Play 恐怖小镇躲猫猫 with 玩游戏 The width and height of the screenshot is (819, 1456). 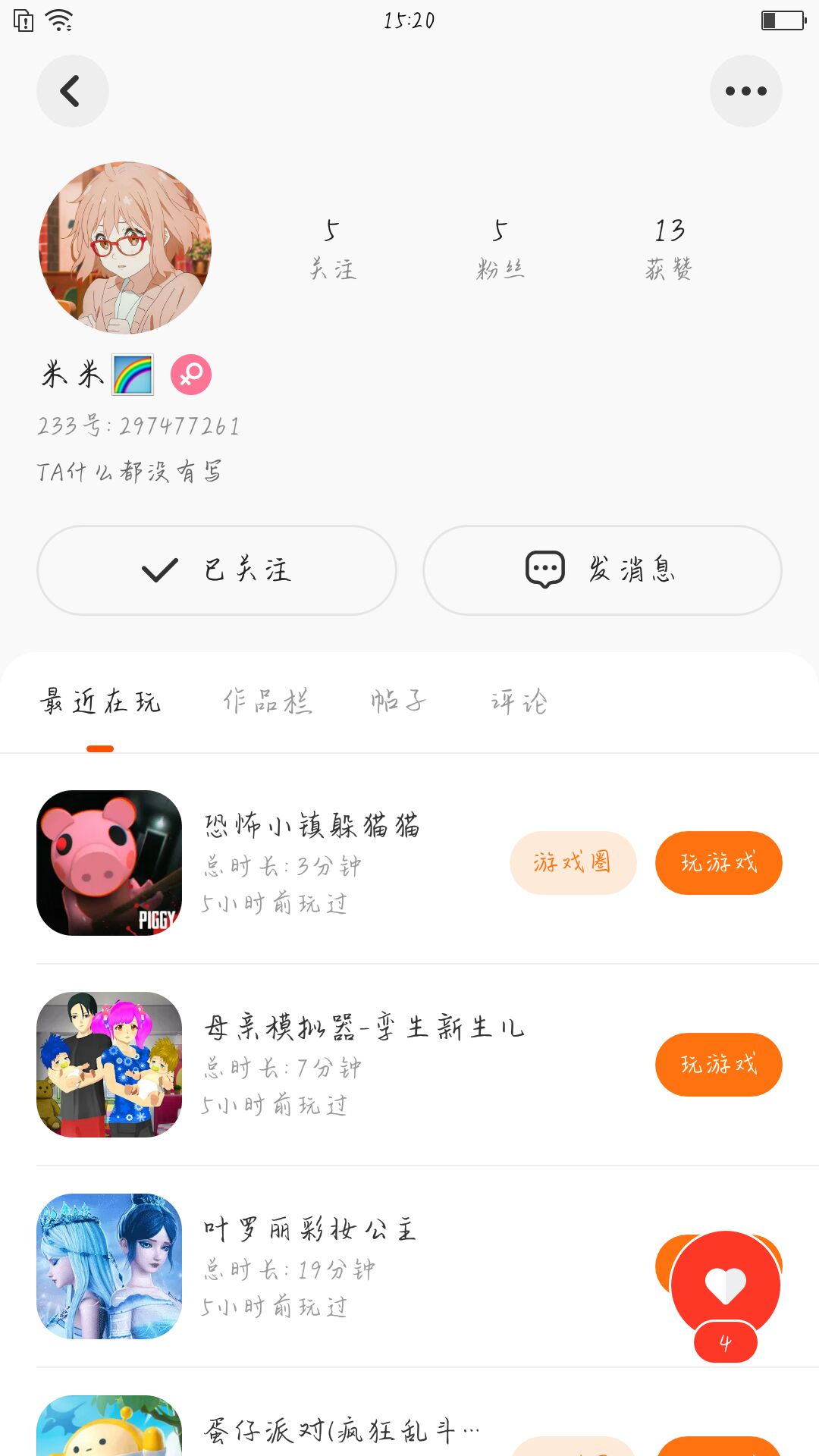coord(718,862)
